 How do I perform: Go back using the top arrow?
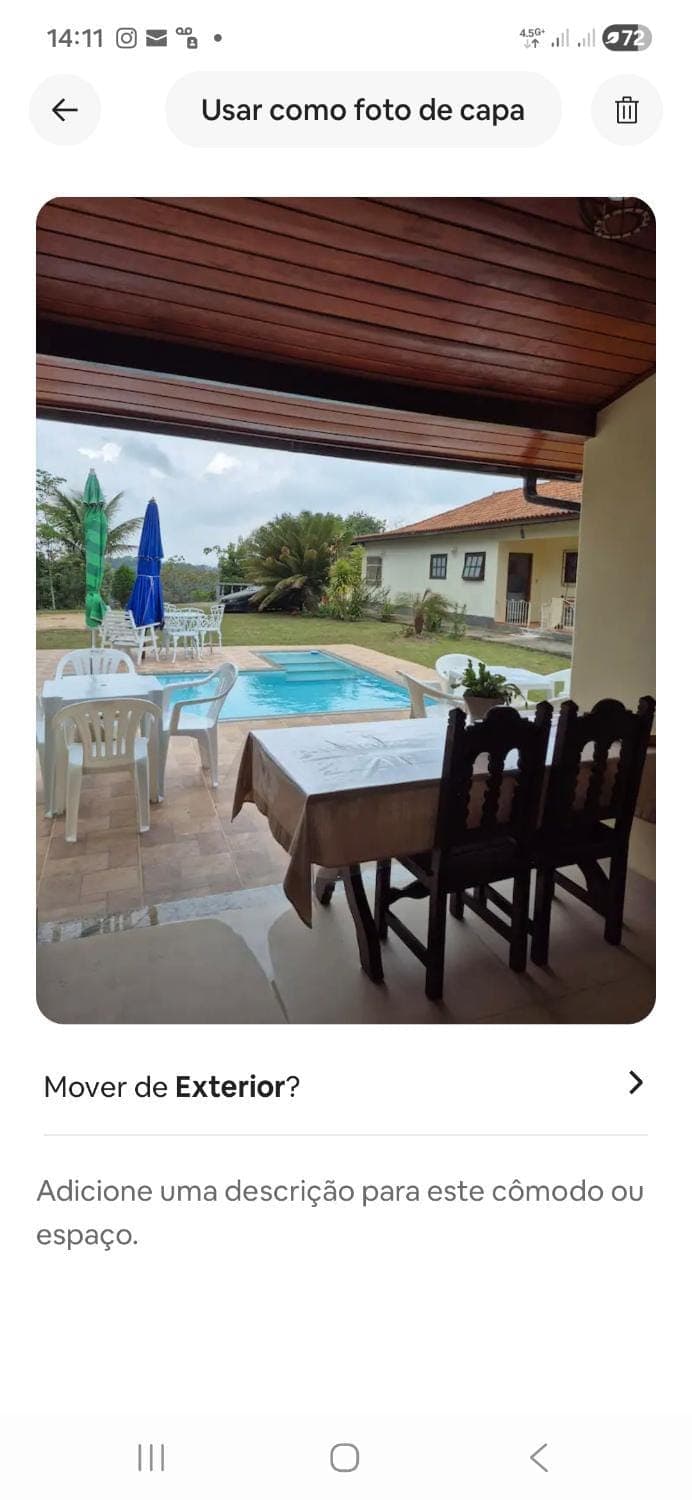click(x=65, y=110)
